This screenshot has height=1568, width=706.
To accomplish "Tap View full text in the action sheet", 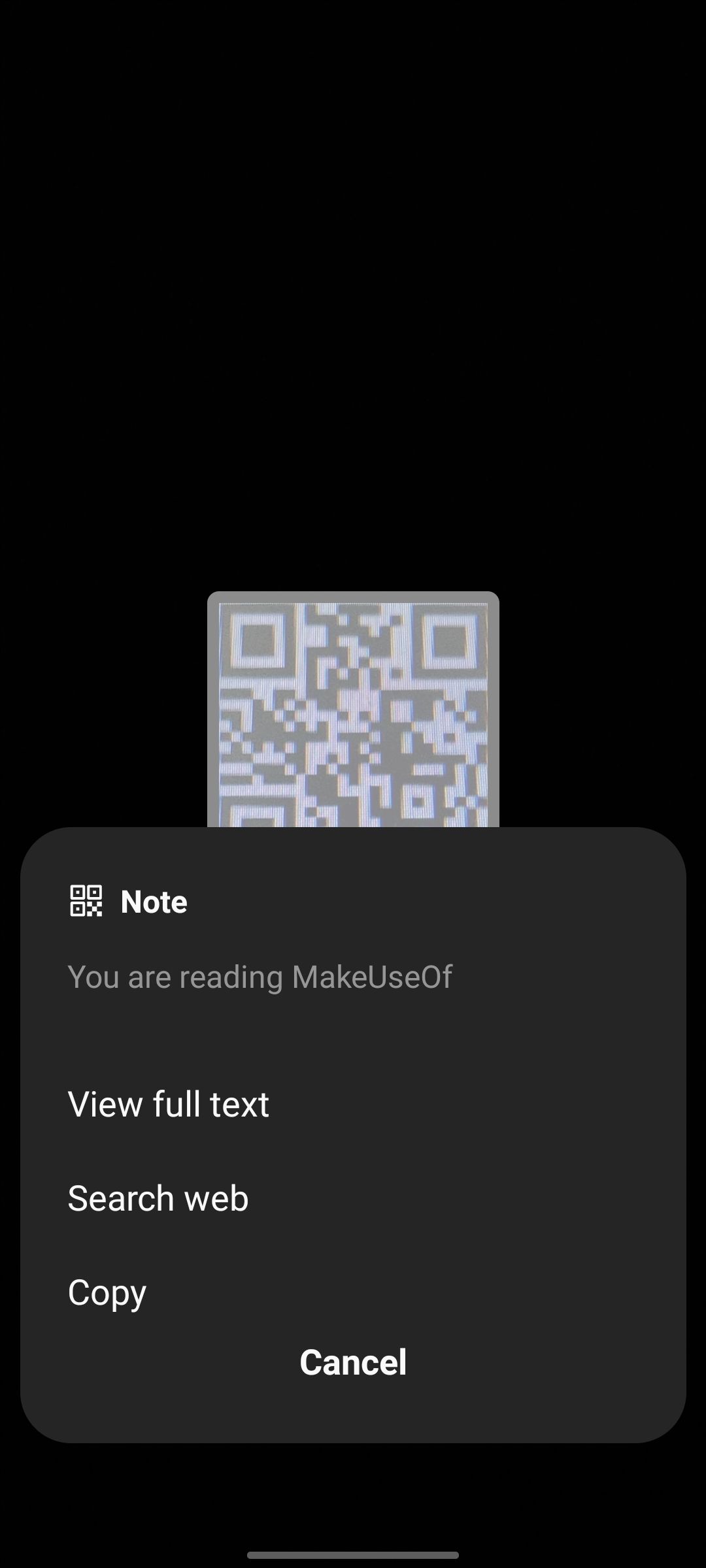I will [168, 1103].
